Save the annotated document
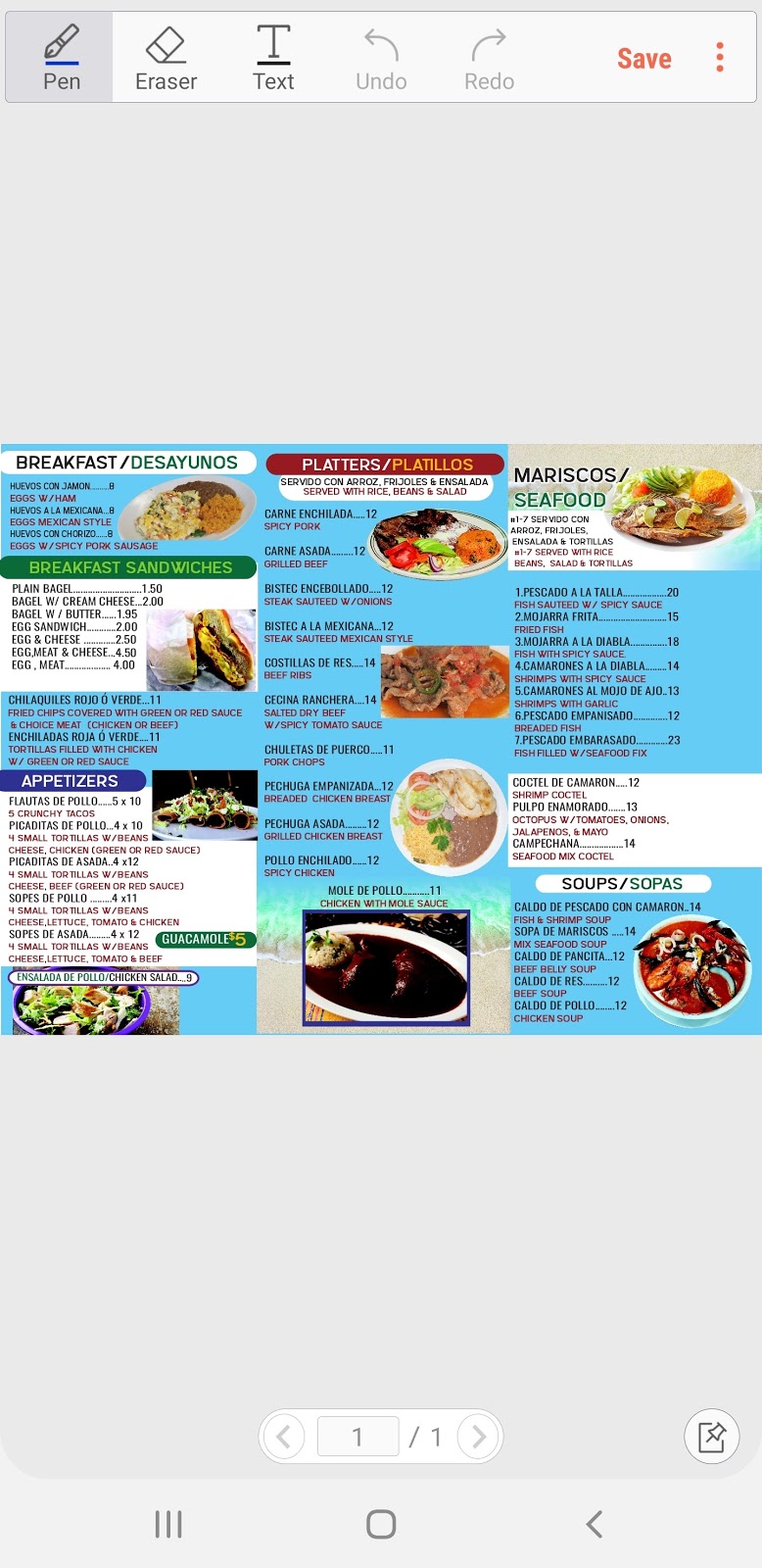This screenshot has height=1568, width=762. tap(643, 59)
